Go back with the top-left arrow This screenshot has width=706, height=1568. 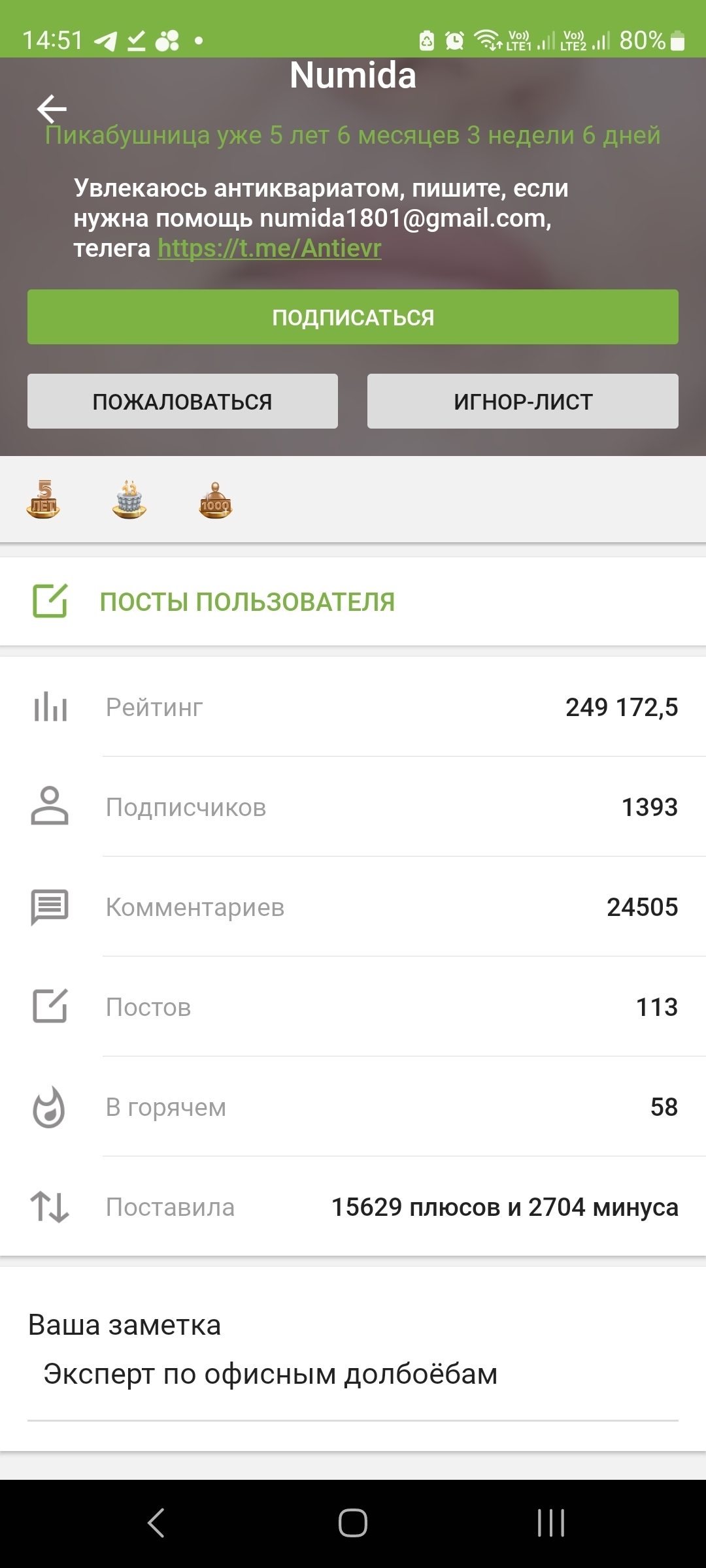(x=52, y=108)
